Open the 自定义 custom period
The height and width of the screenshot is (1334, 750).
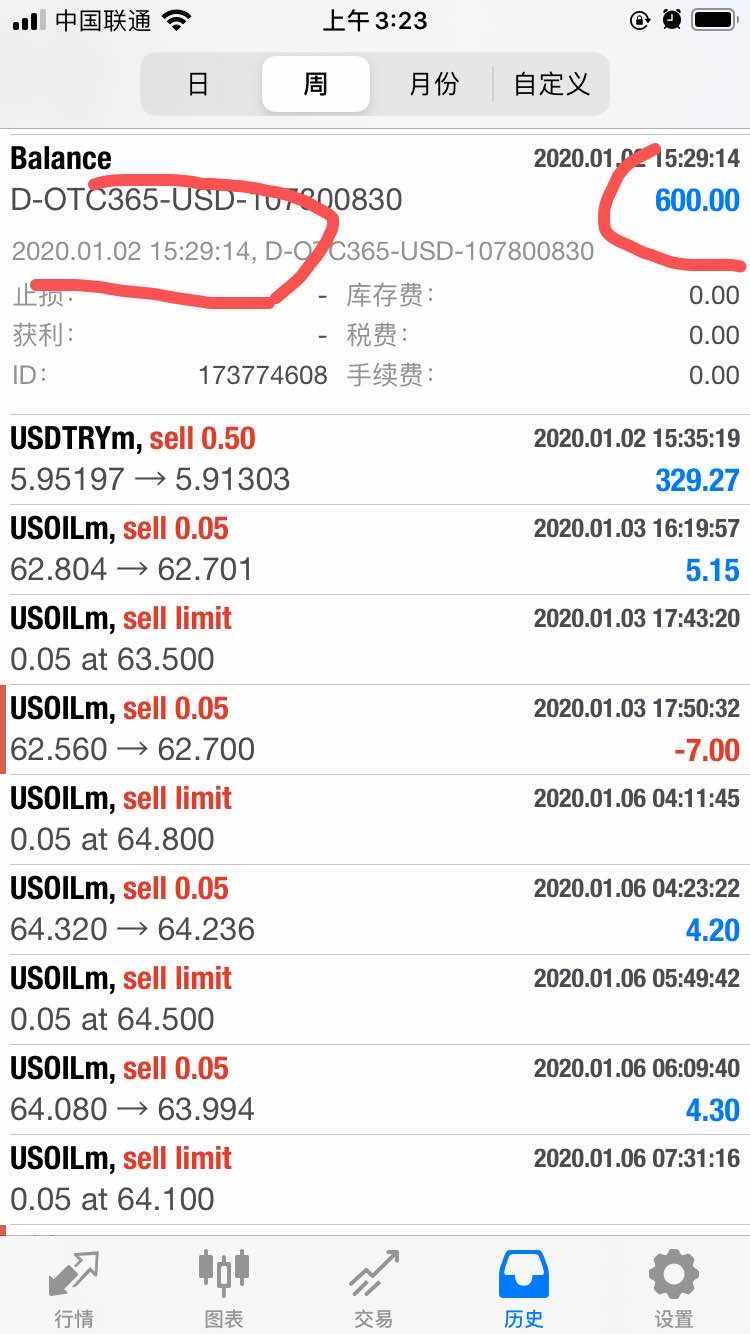point(551,84)
